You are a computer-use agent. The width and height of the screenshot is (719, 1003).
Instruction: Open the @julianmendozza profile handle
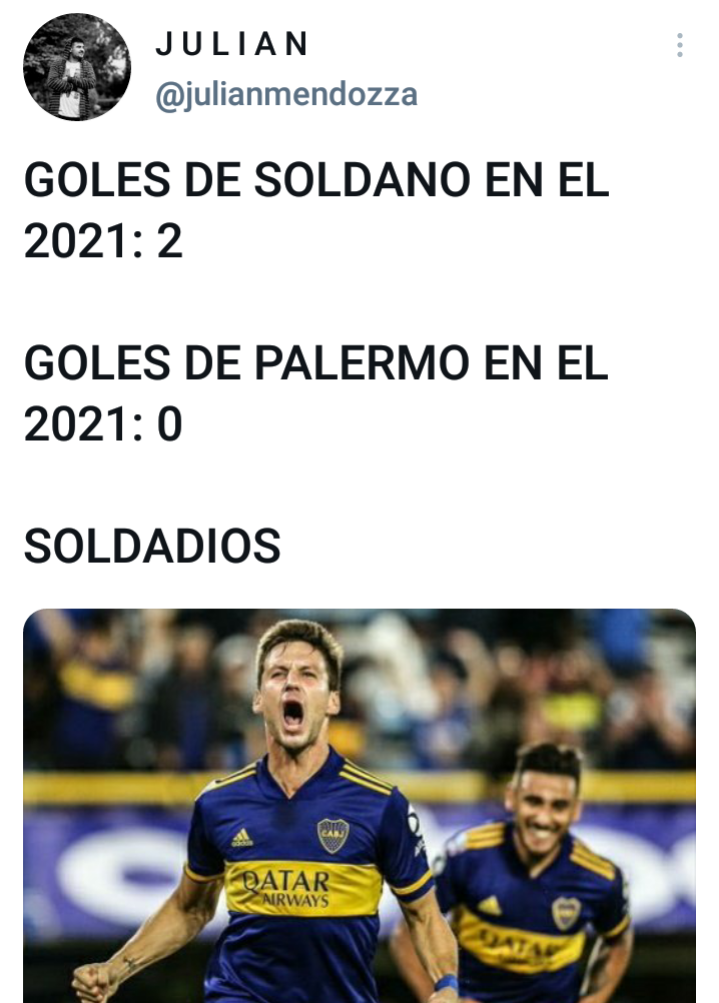coord(286,95)
